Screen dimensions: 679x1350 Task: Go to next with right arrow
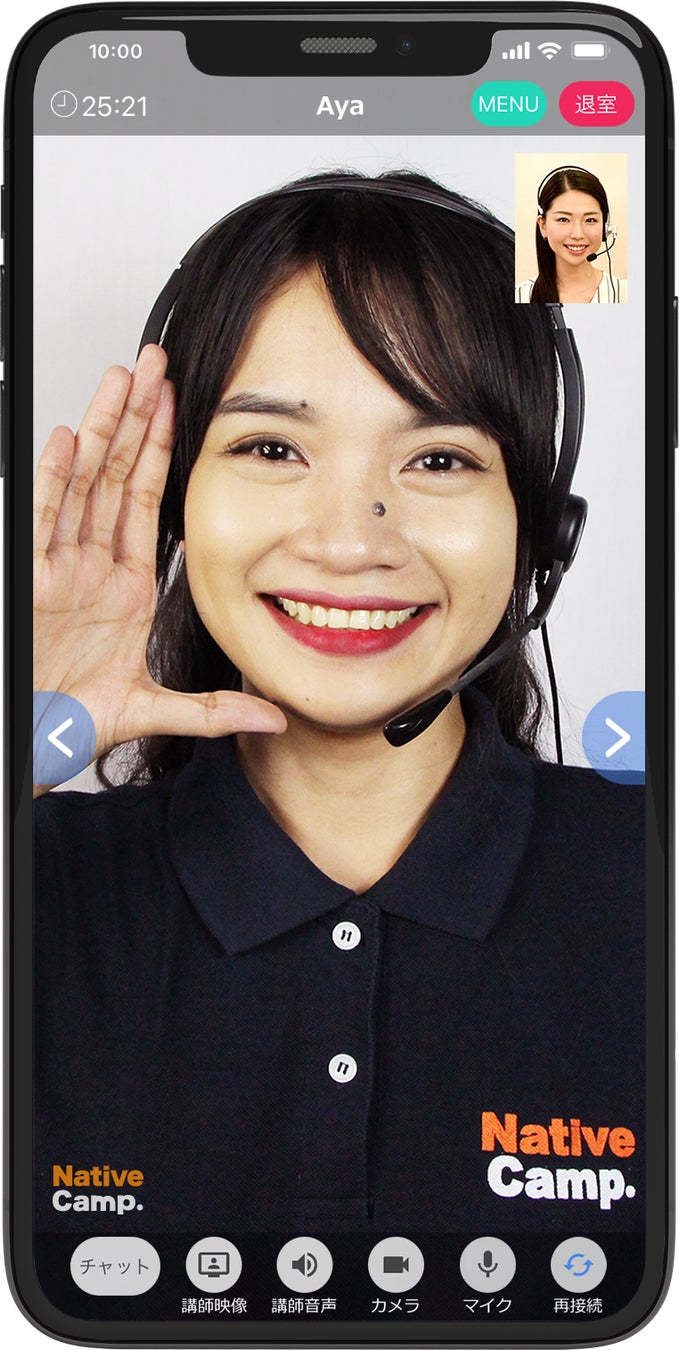[x=616, y=739]
